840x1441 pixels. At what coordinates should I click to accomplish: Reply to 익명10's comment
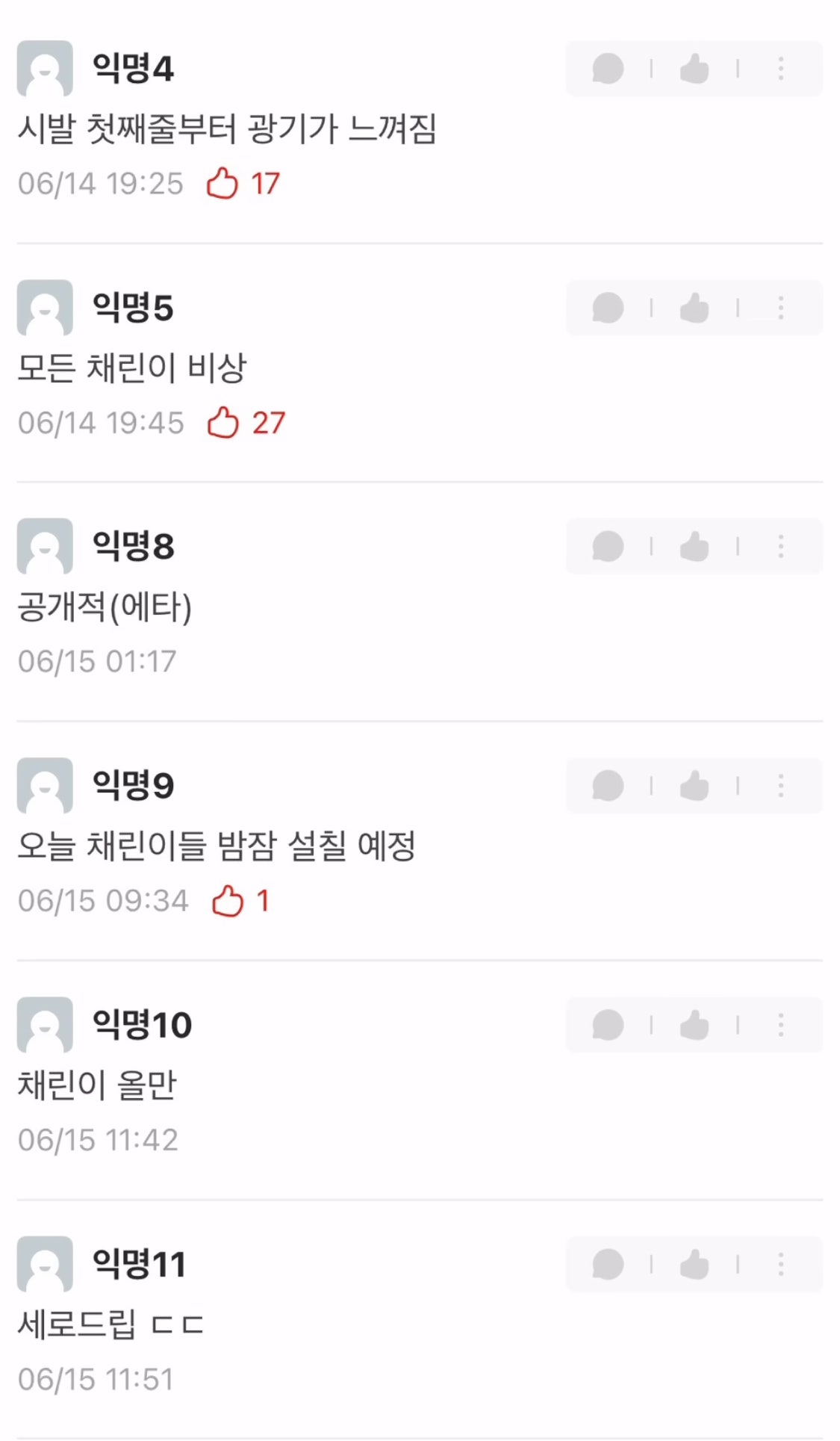608,1025
